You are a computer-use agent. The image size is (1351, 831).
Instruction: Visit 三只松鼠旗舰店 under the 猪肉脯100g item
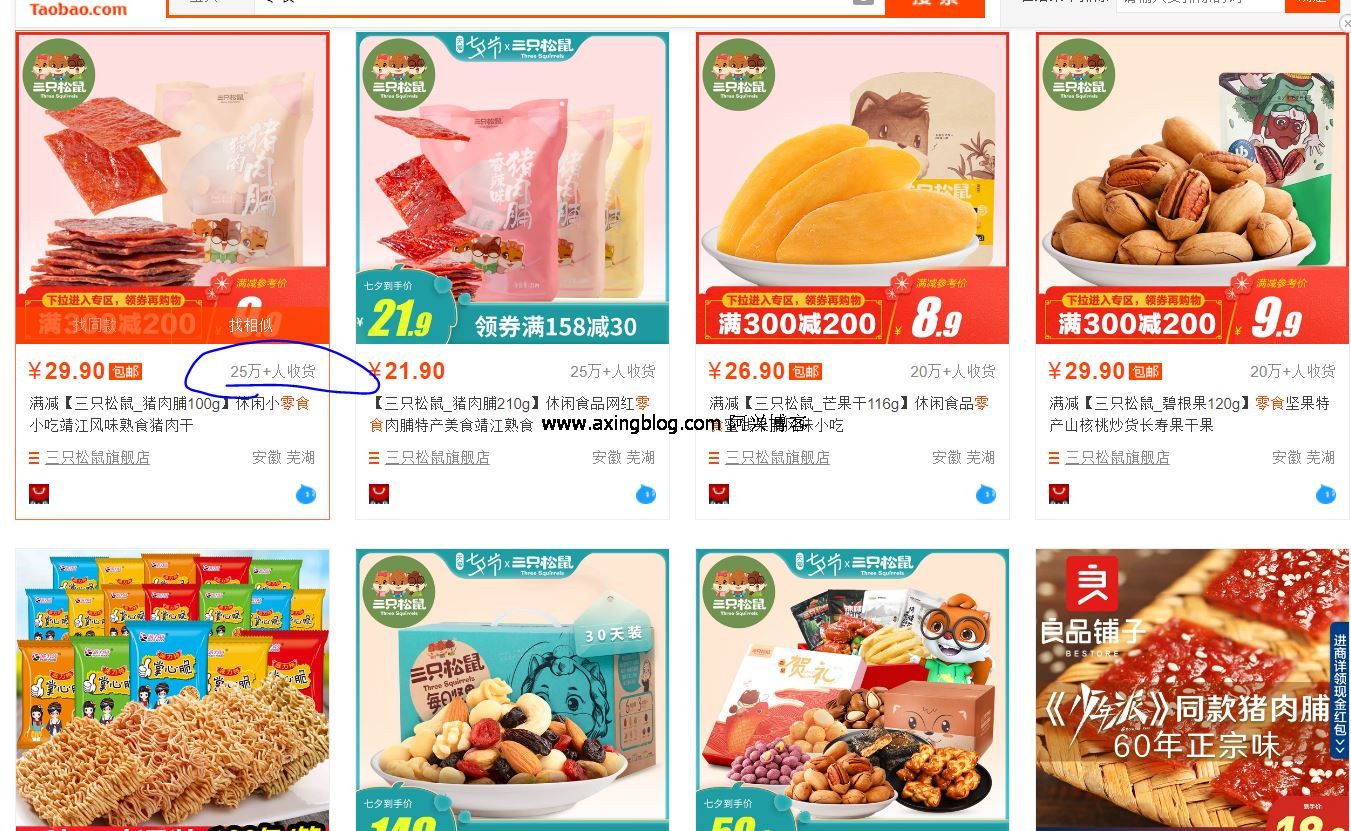click(97, 458)
